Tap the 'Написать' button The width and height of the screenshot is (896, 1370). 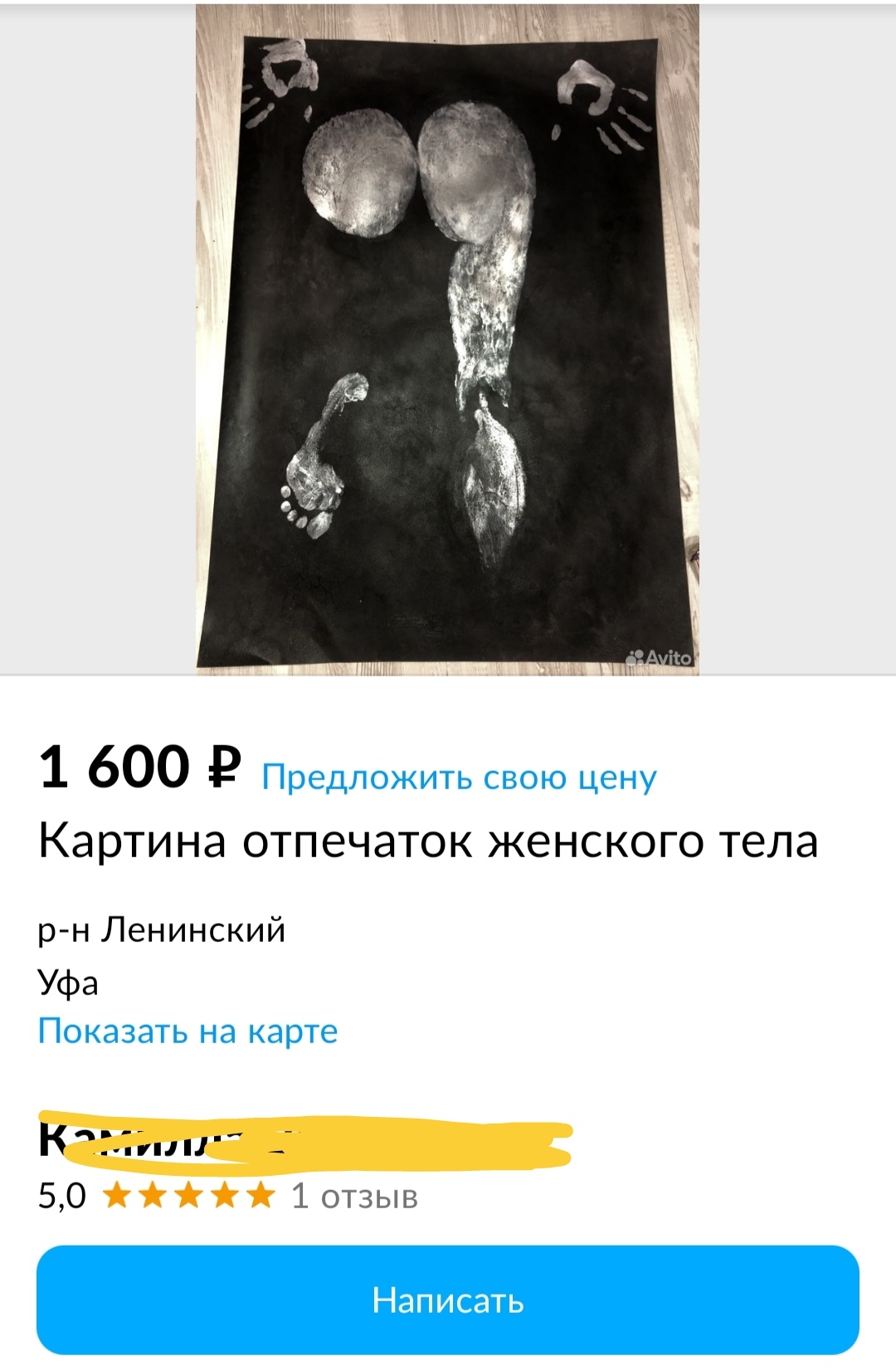point(448,1299)
